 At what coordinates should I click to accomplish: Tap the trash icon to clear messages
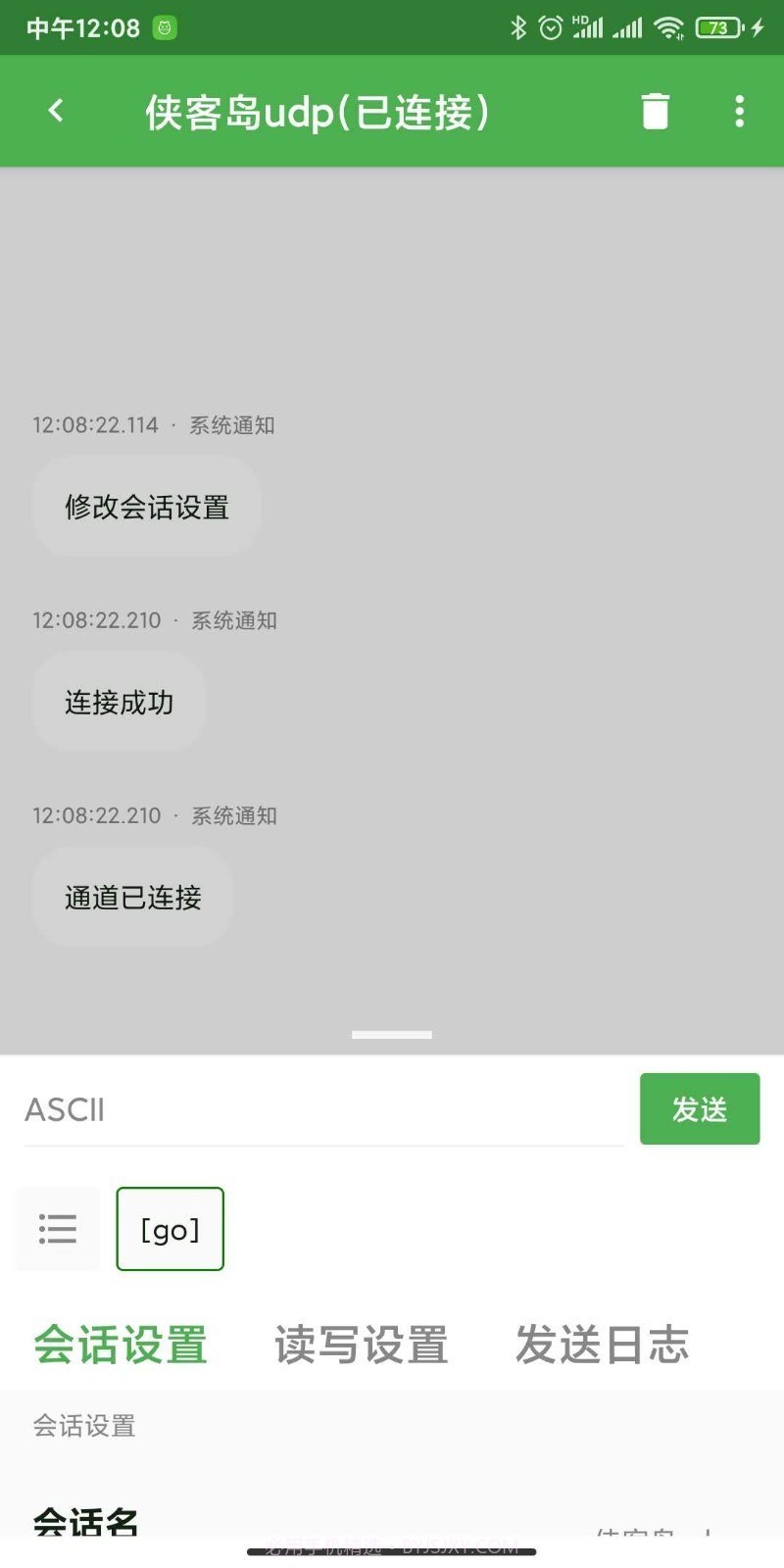[x=655, y=111]
